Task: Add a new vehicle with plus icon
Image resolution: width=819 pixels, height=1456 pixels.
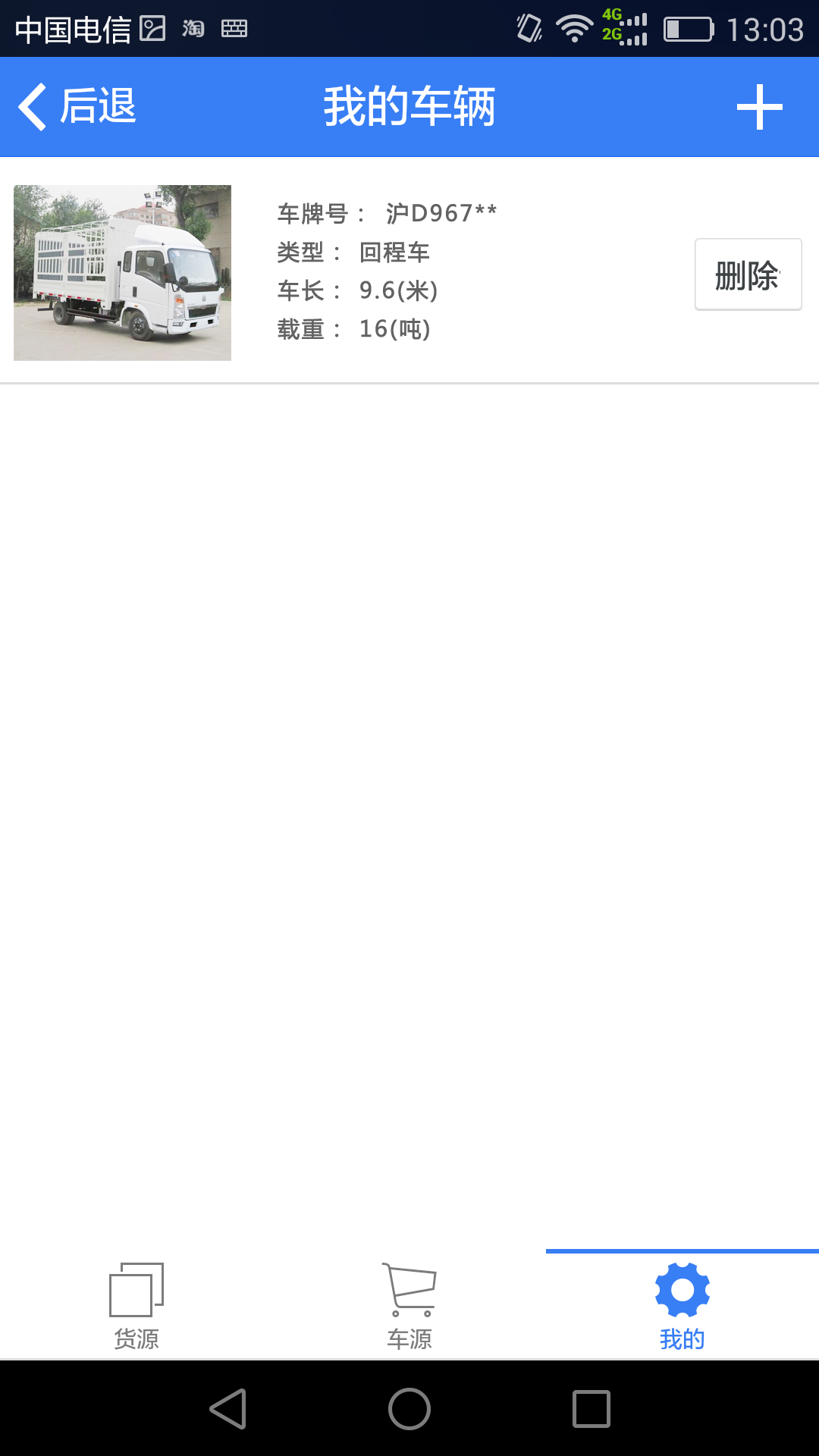Action: [759, 107]
